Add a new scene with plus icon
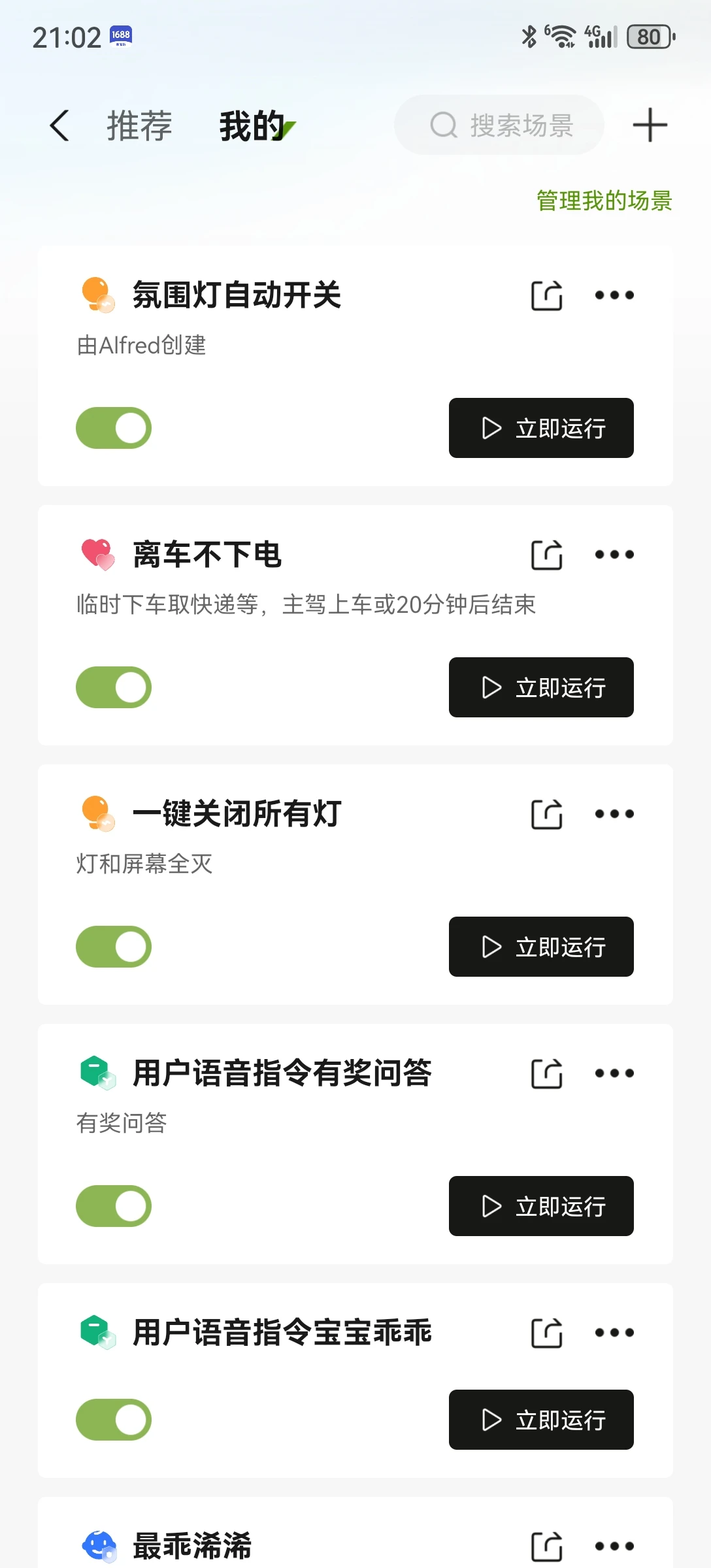Screen dimensions: 711x1568 [650, 125]
